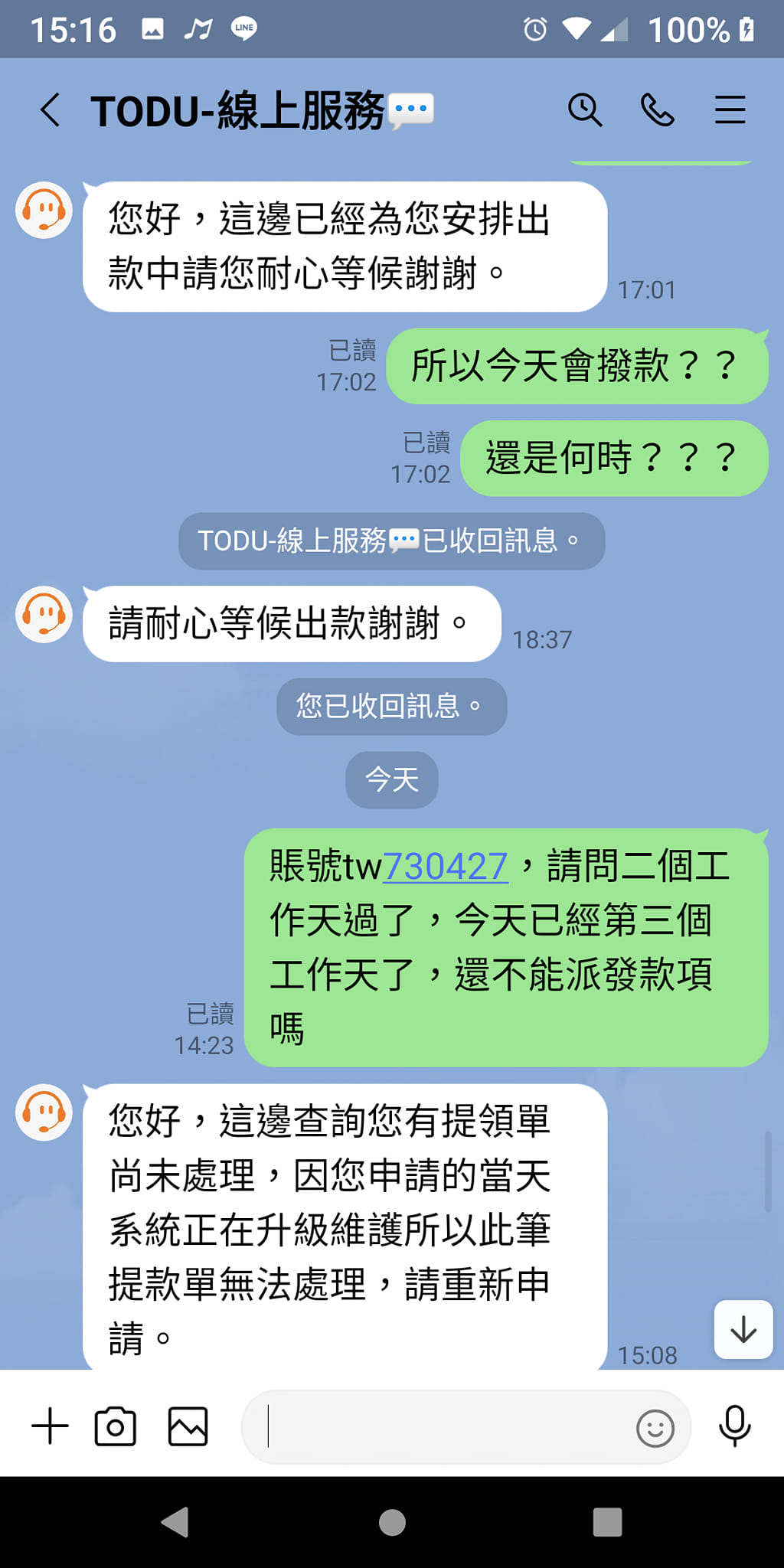Image resolution: width=784 pixels, height=1568 pixels.
Task: Tap the linked number 730427
Action: [x=445, y=867]
